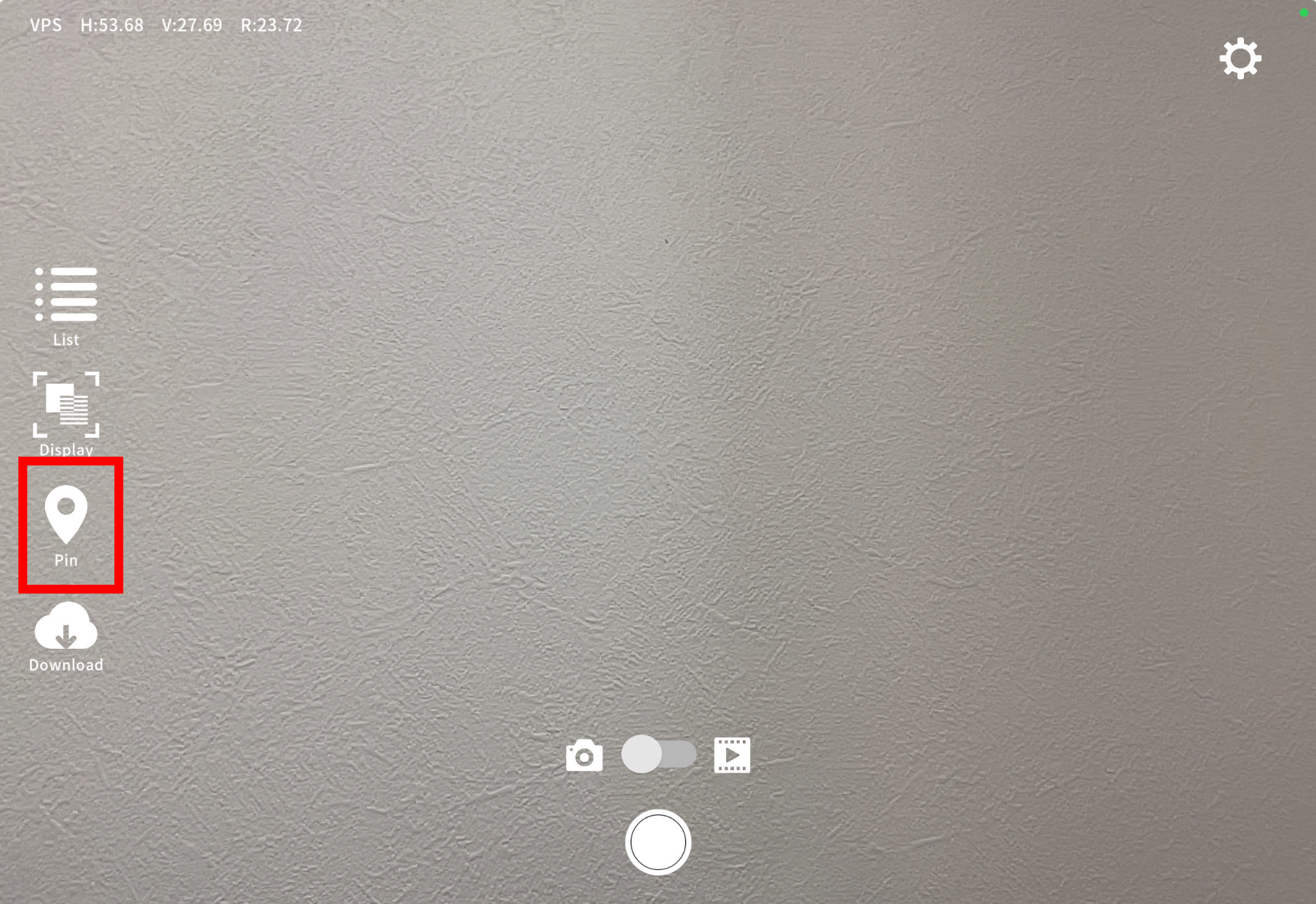Toggle the photo/video mode switch
Viewport: 1316px width, 904px height.
pos(658,754)
